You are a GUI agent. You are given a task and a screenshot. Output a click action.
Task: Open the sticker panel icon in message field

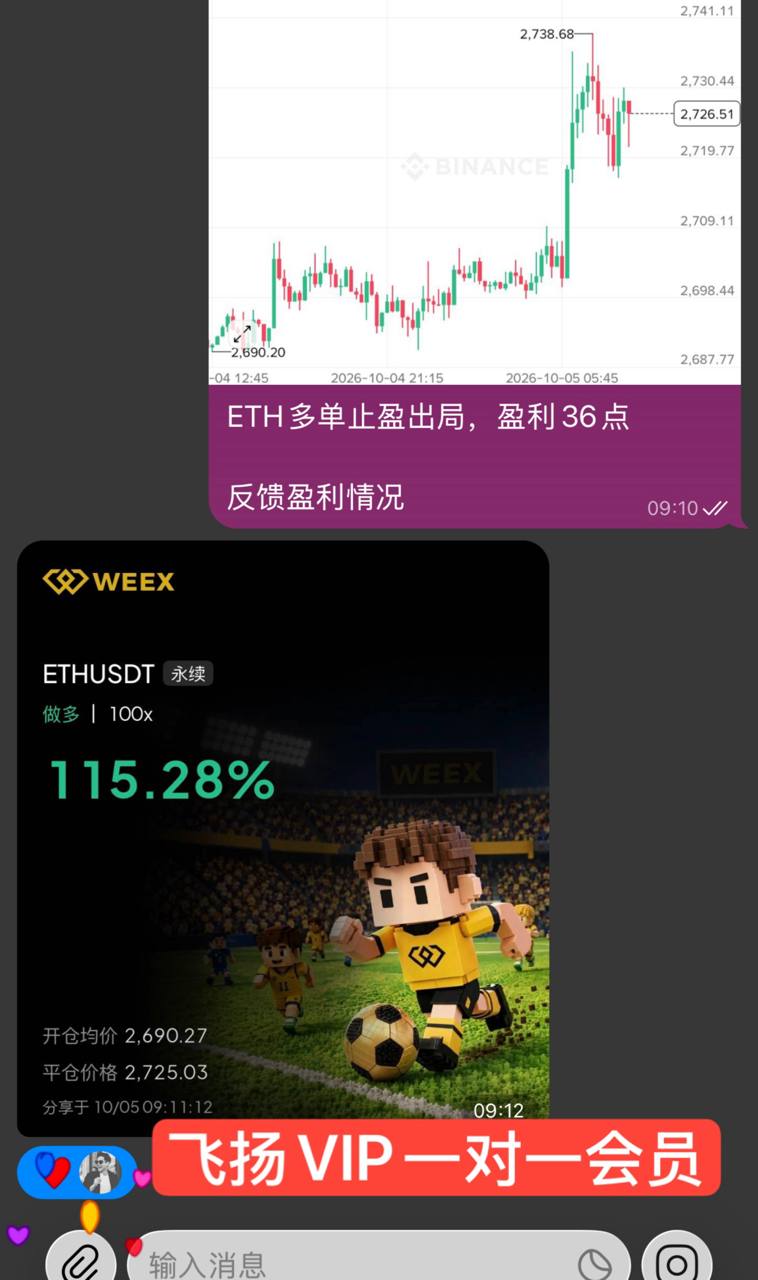click(x=594, y=1262)
